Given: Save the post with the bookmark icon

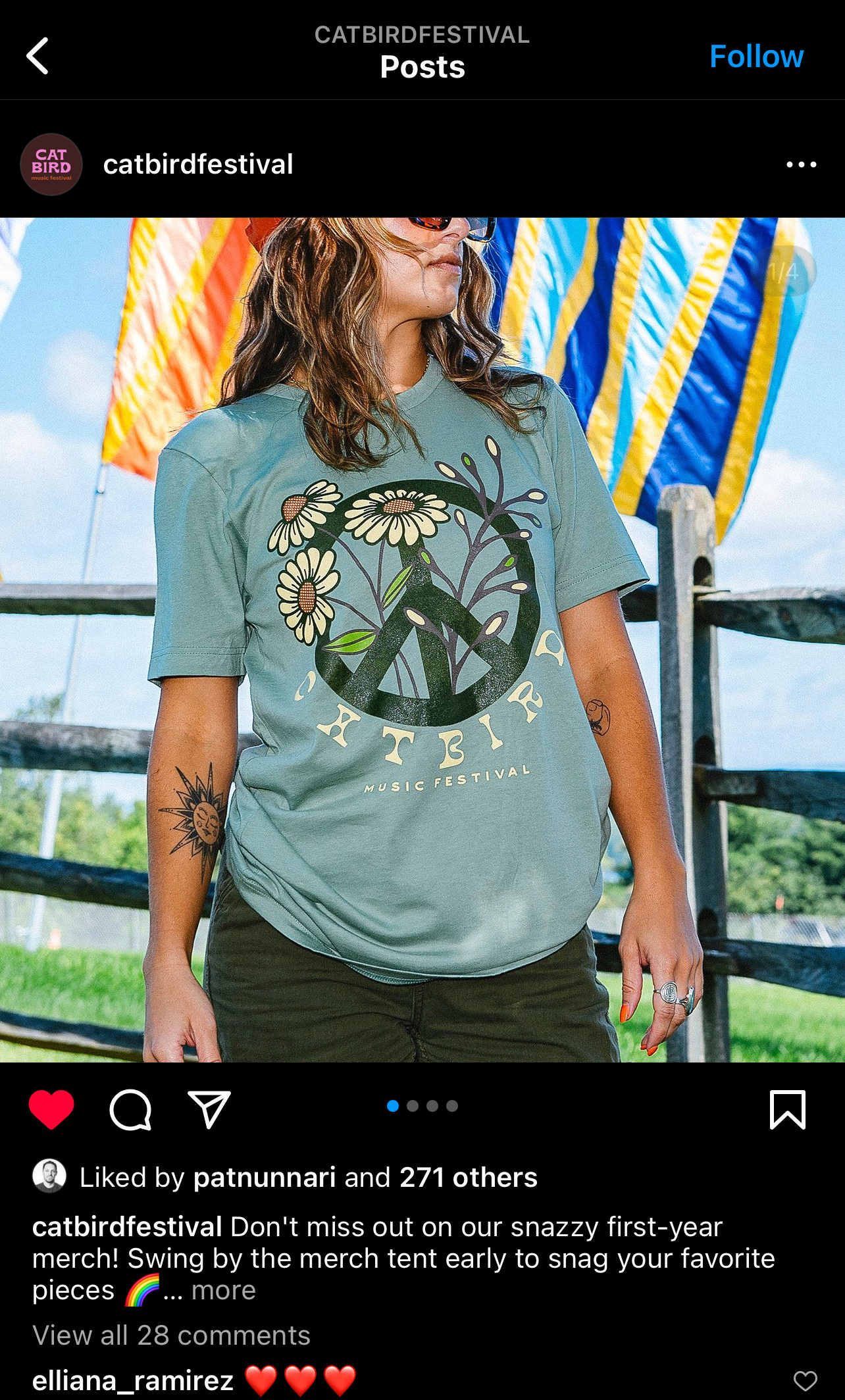Looking at the screenshot, I should click(787, 1109).
